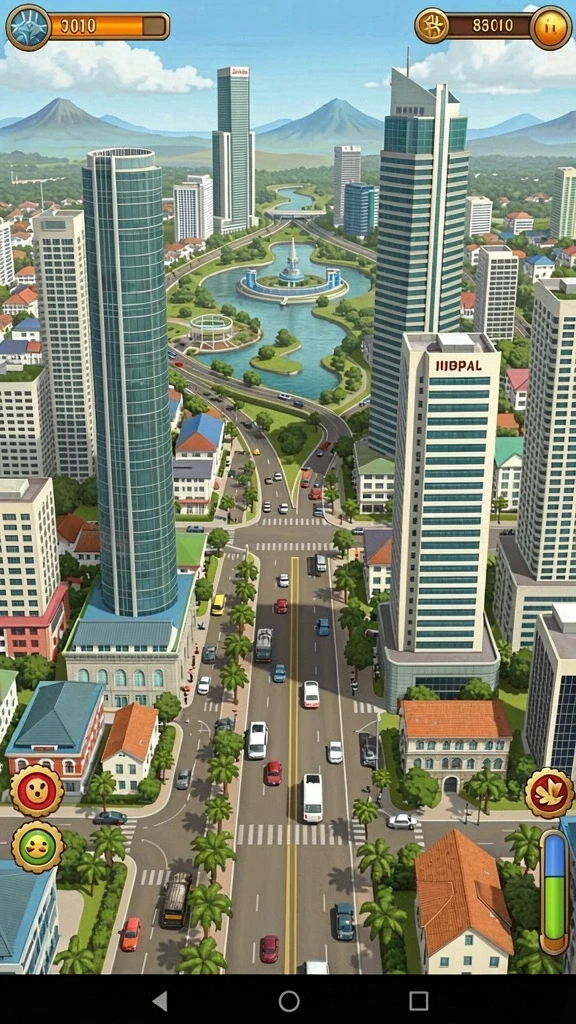Tap the red face button

click(x=37, y=791)
